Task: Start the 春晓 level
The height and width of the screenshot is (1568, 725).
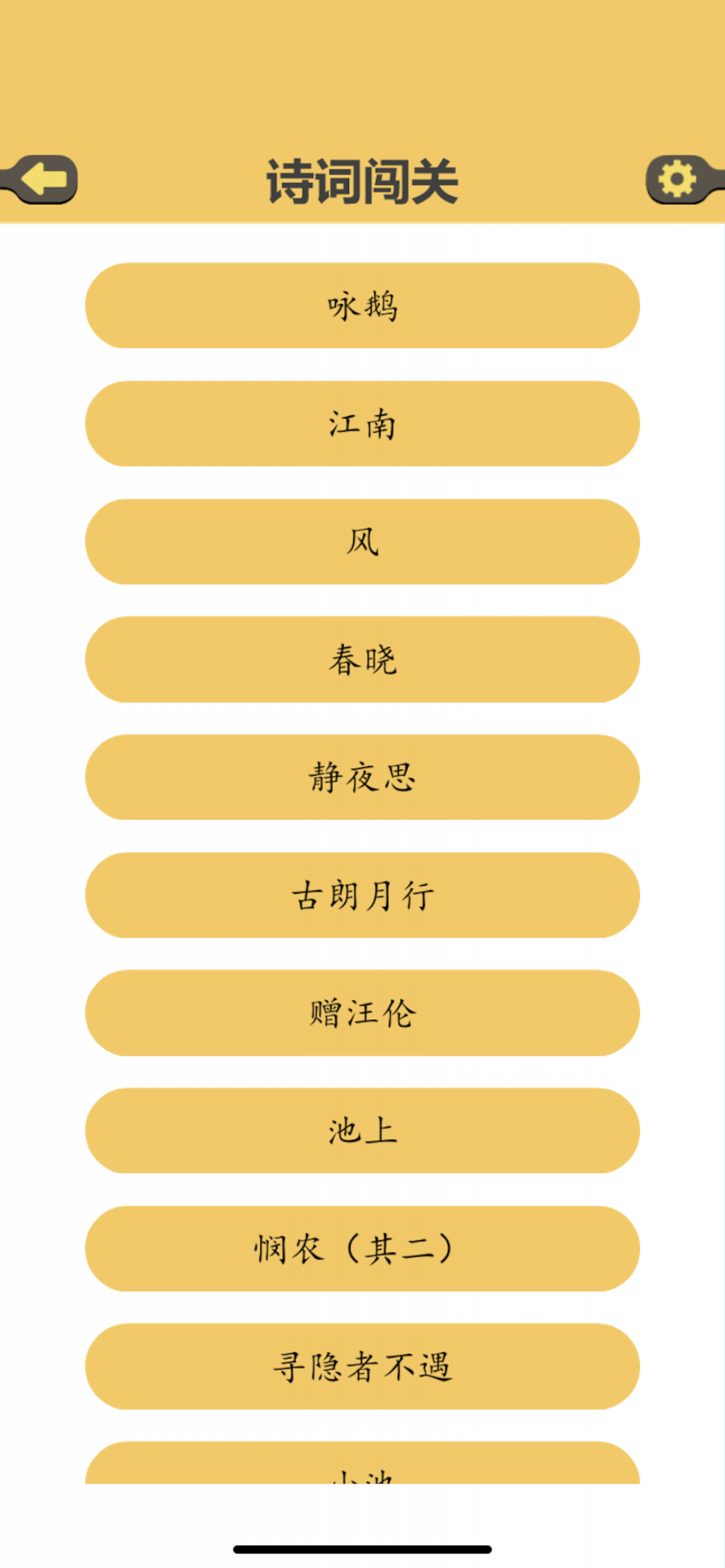Action: click(362, 660)
